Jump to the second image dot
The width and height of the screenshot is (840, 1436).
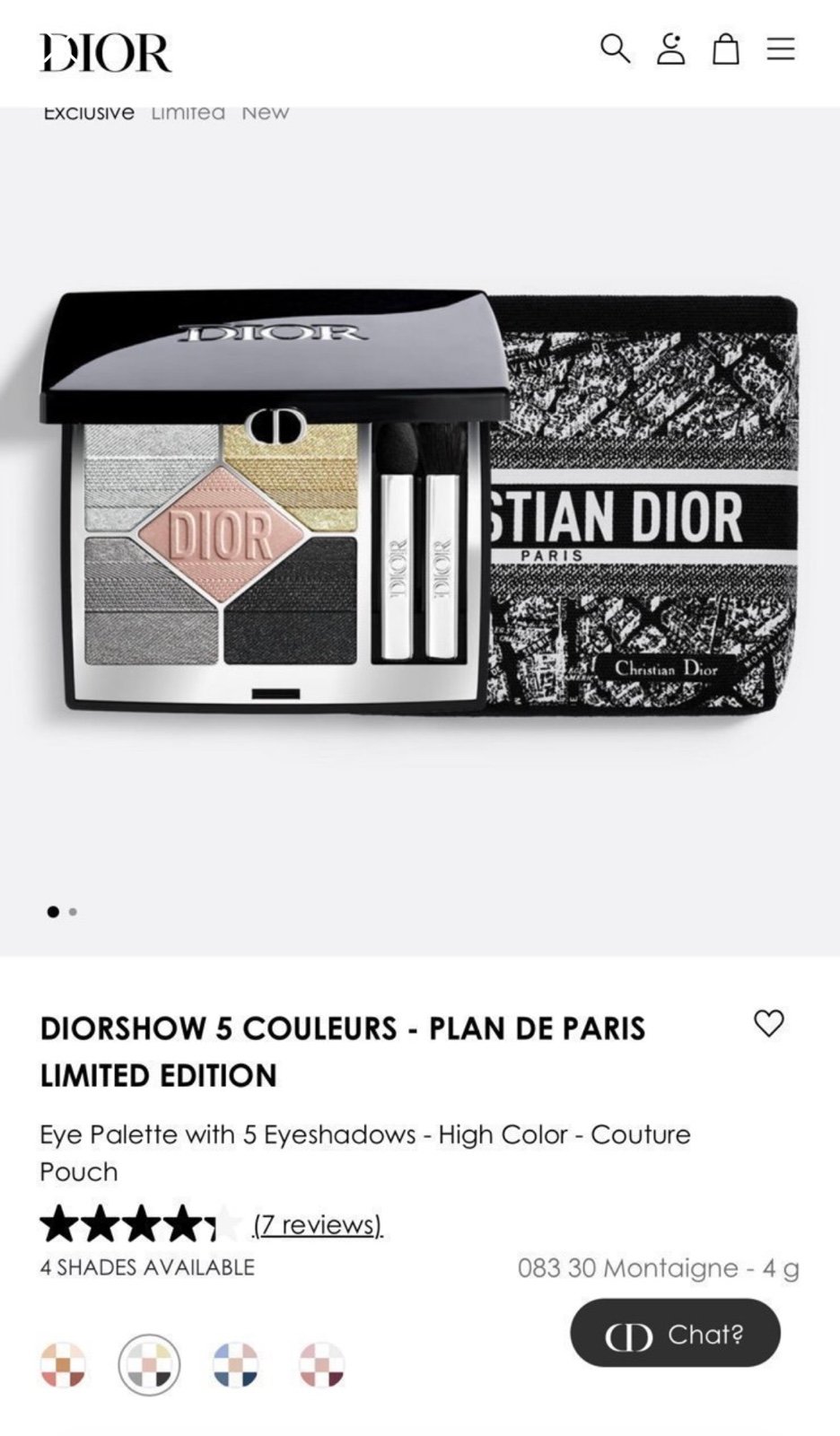tap(73, 912)
